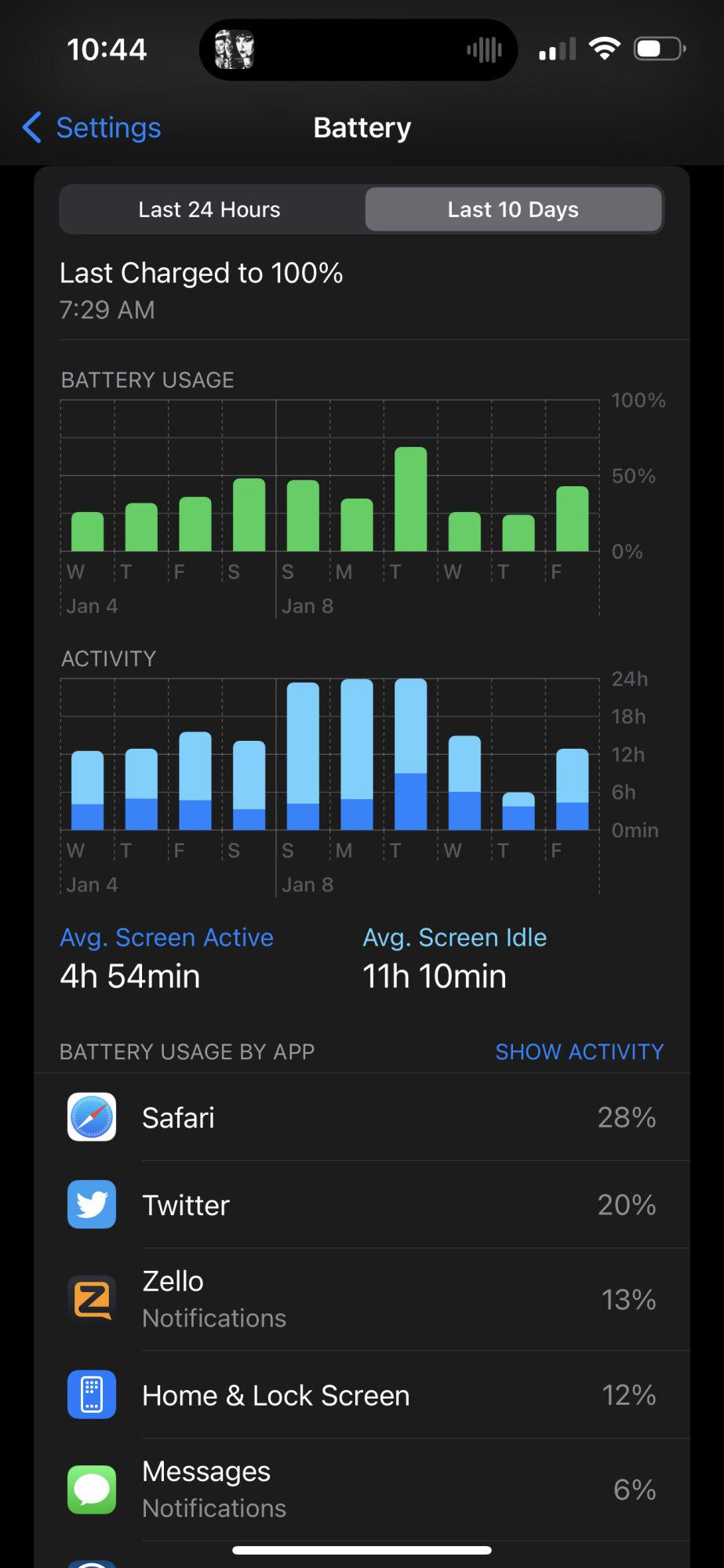The height and width of the screenshot is (1568, 724).
Task: Select Messages battery usage row
Action: tap(362, 1490)
